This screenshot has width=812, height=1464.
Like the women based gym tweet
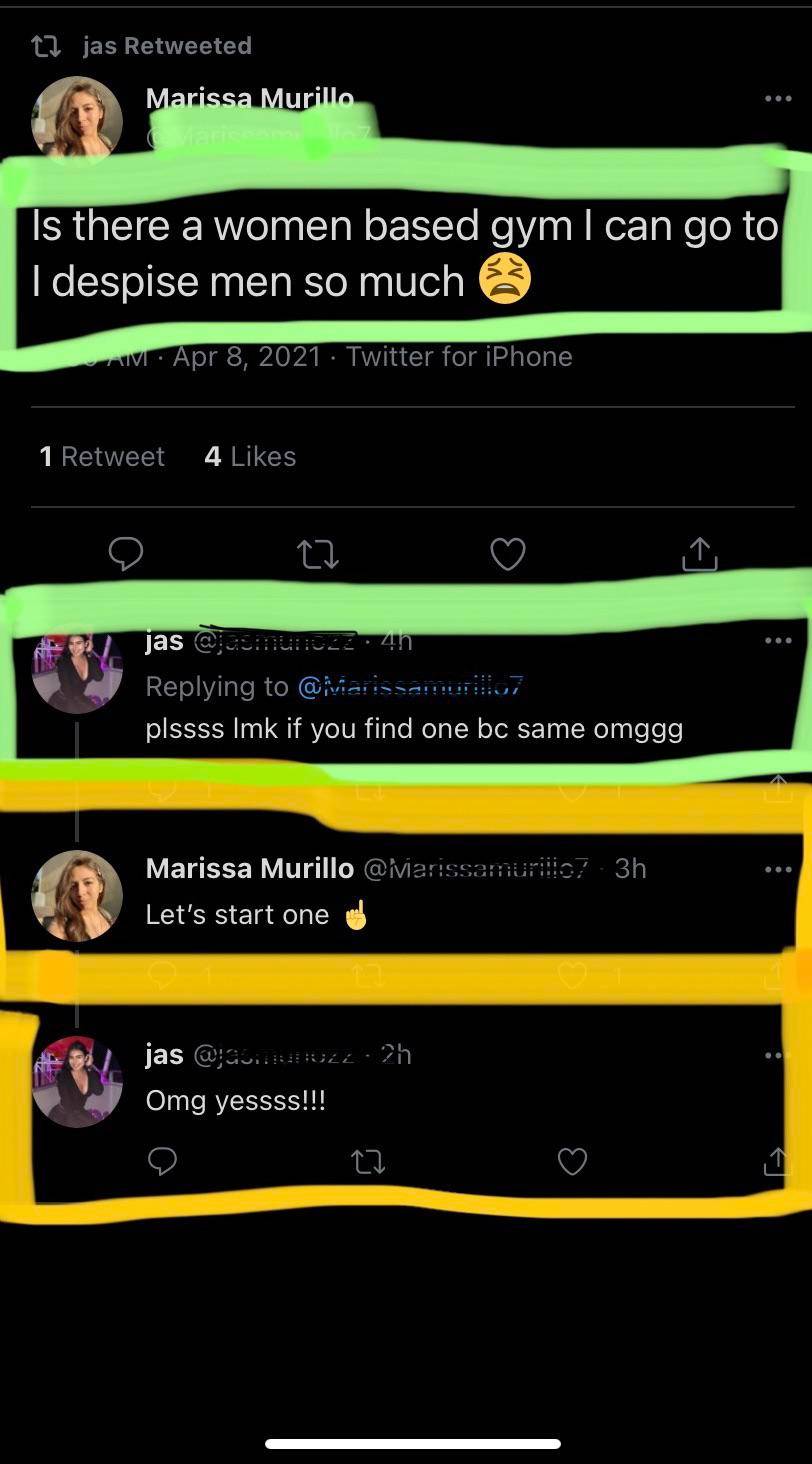click(508, 553)
